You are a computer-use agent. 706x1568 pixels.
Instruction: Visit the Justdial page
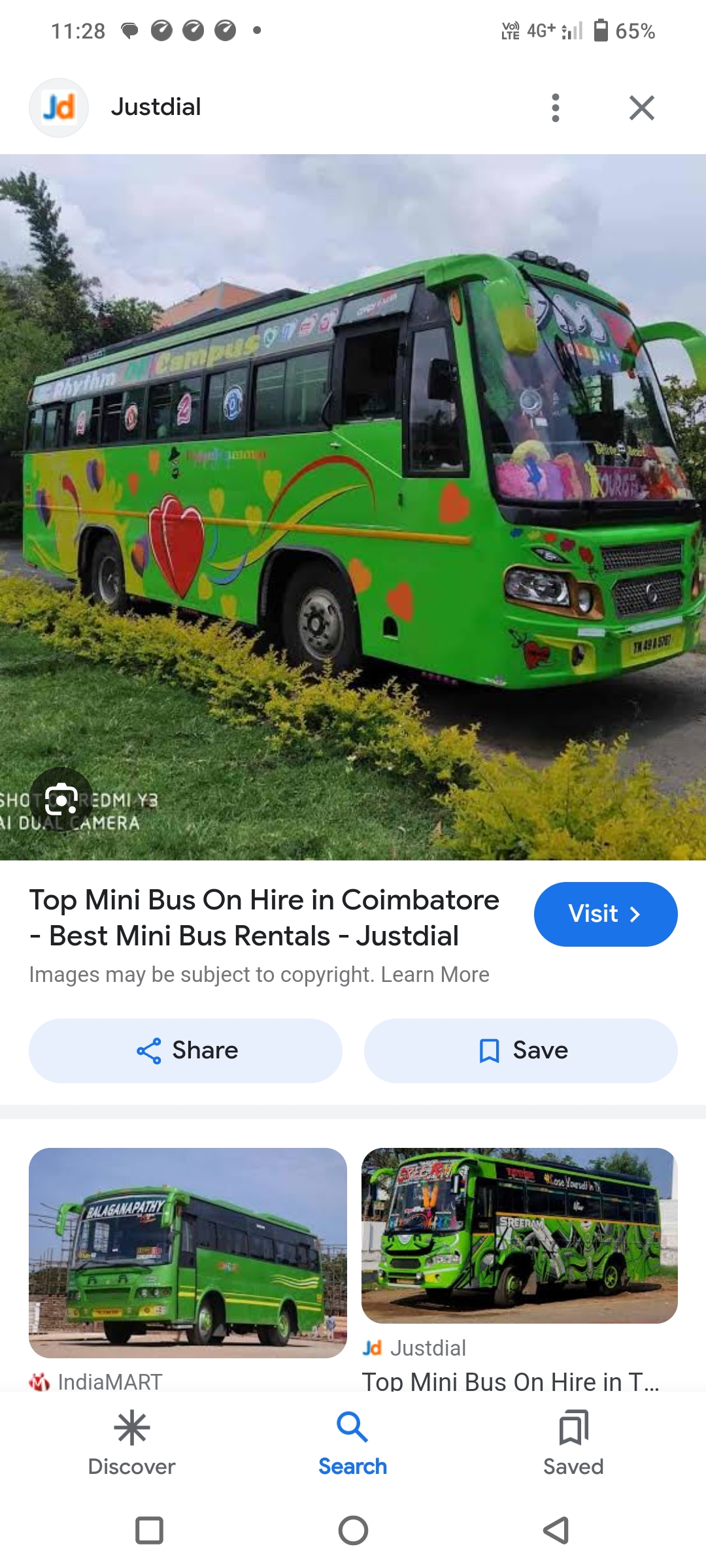[605, 914]
